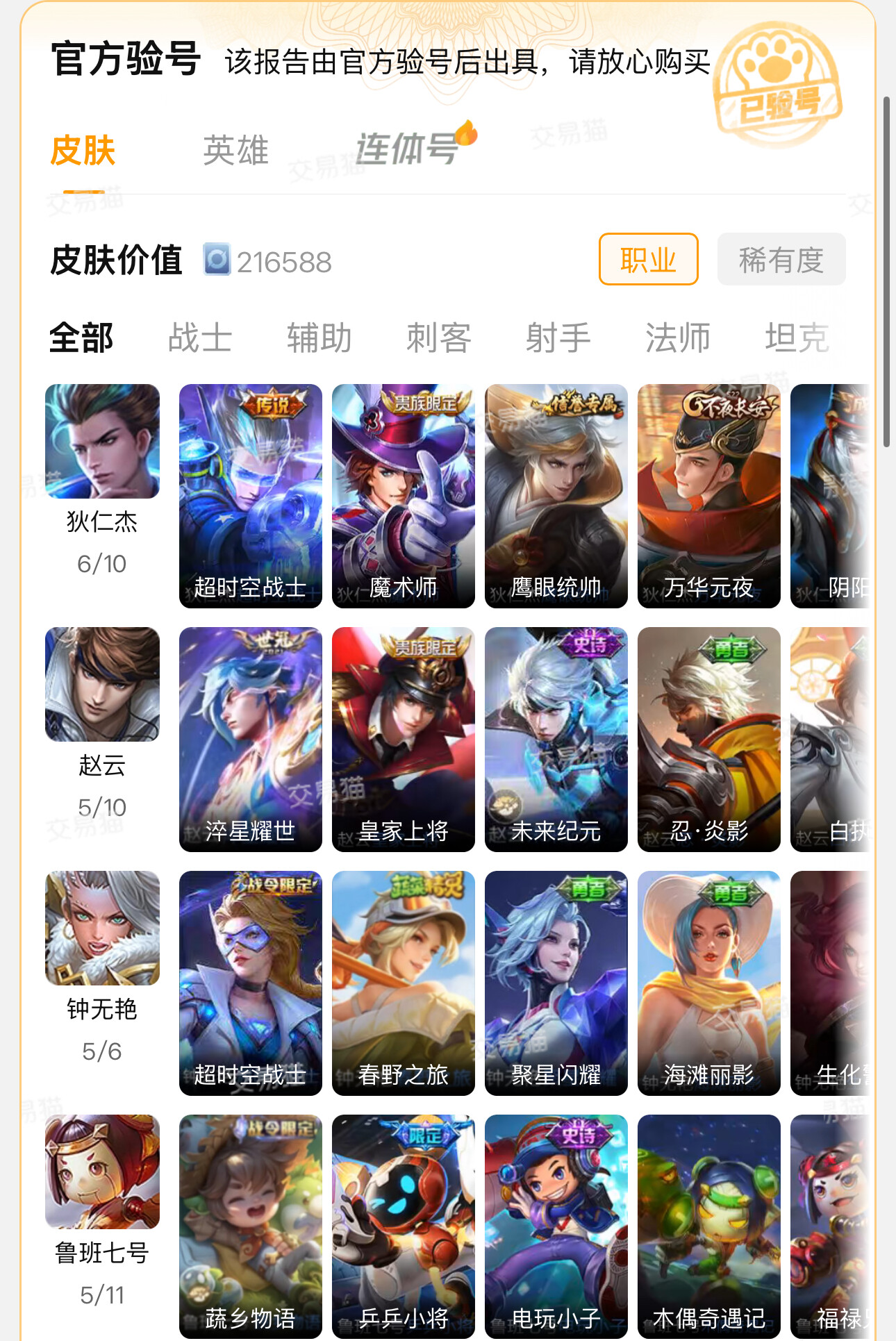This screenshot has width=896, height=1341.
Task: Open the 淬星耀世 skin card
Action: point(250,739)
